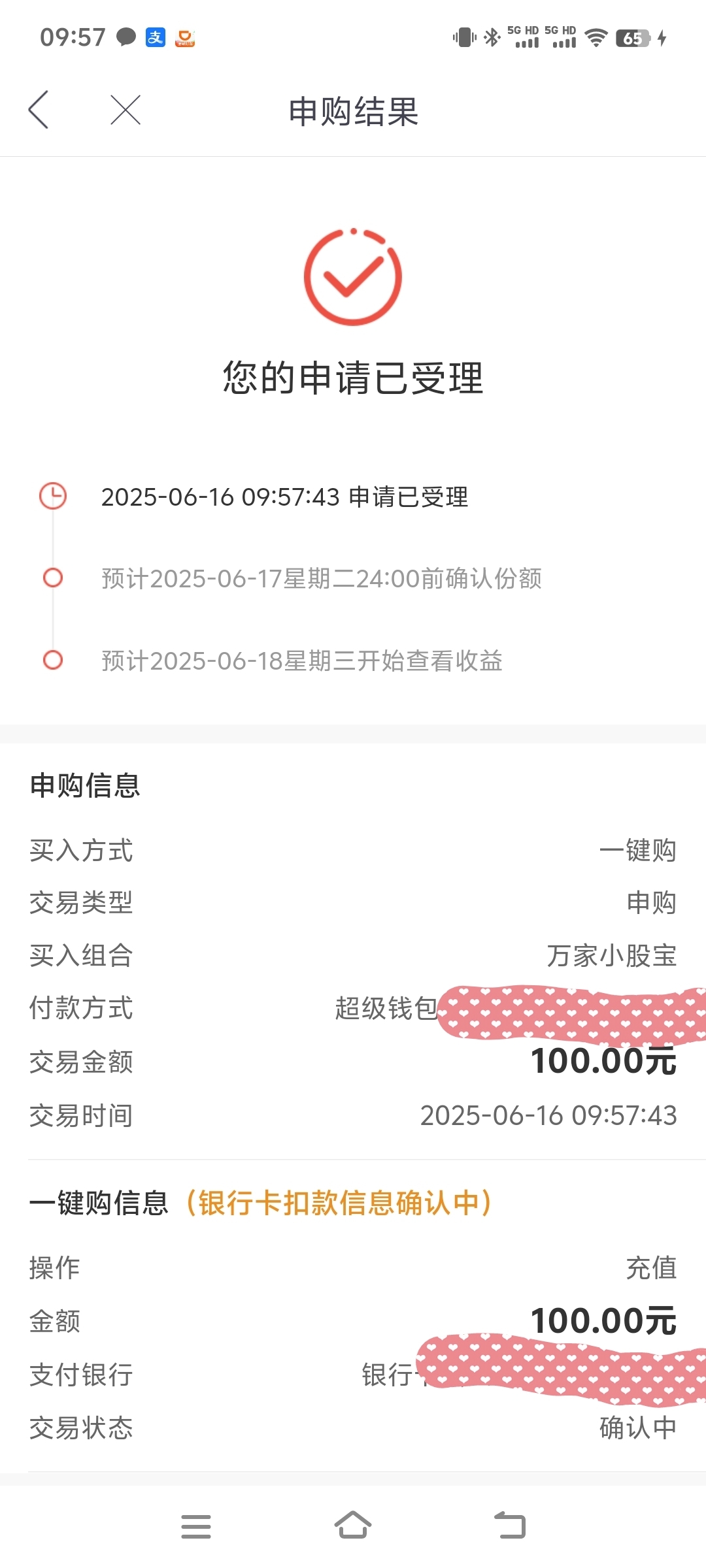The height and width of the screenshot is (1568, 706).
Task: Open the system recent apps menu
Action: click(x=196, y=1526)
